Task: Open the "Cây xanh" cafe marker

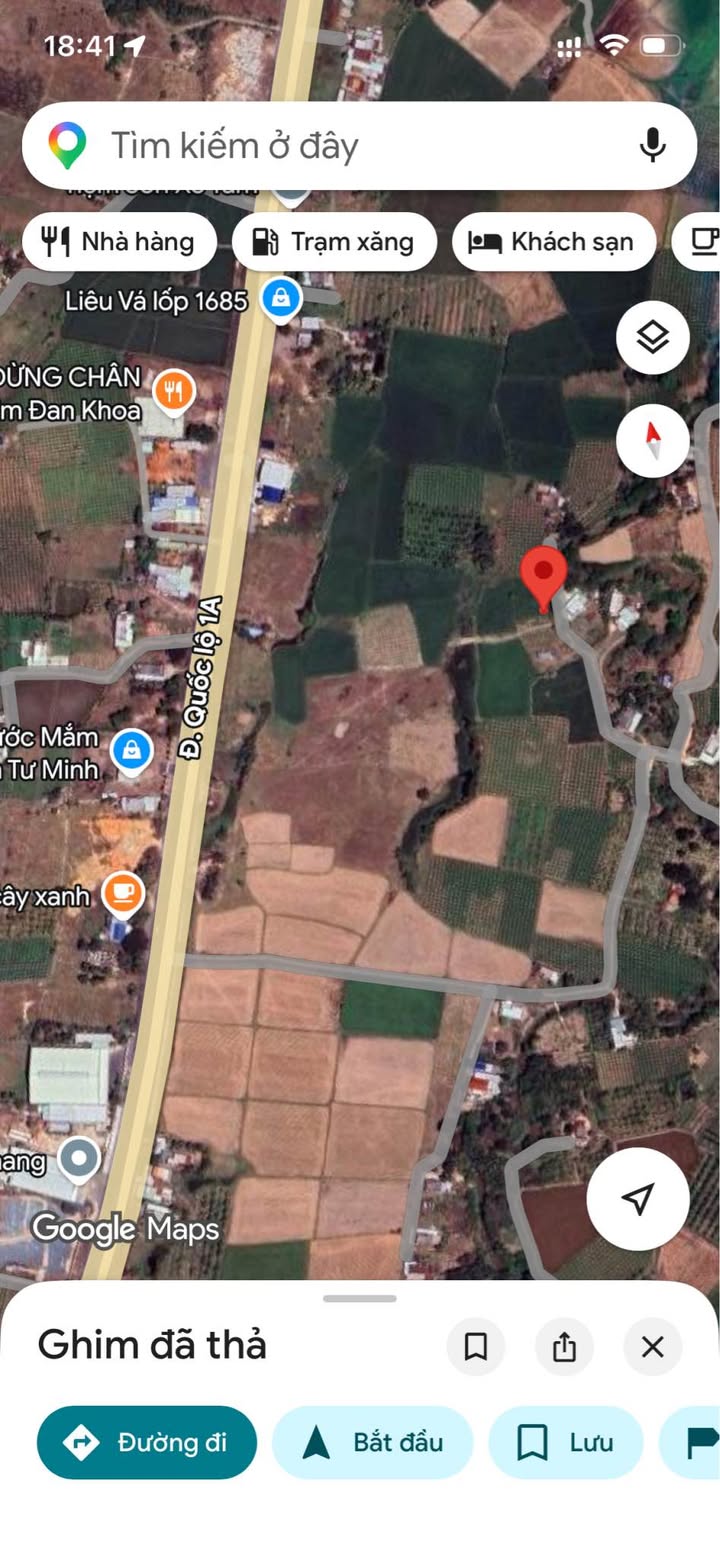Action: pos(123,893)
